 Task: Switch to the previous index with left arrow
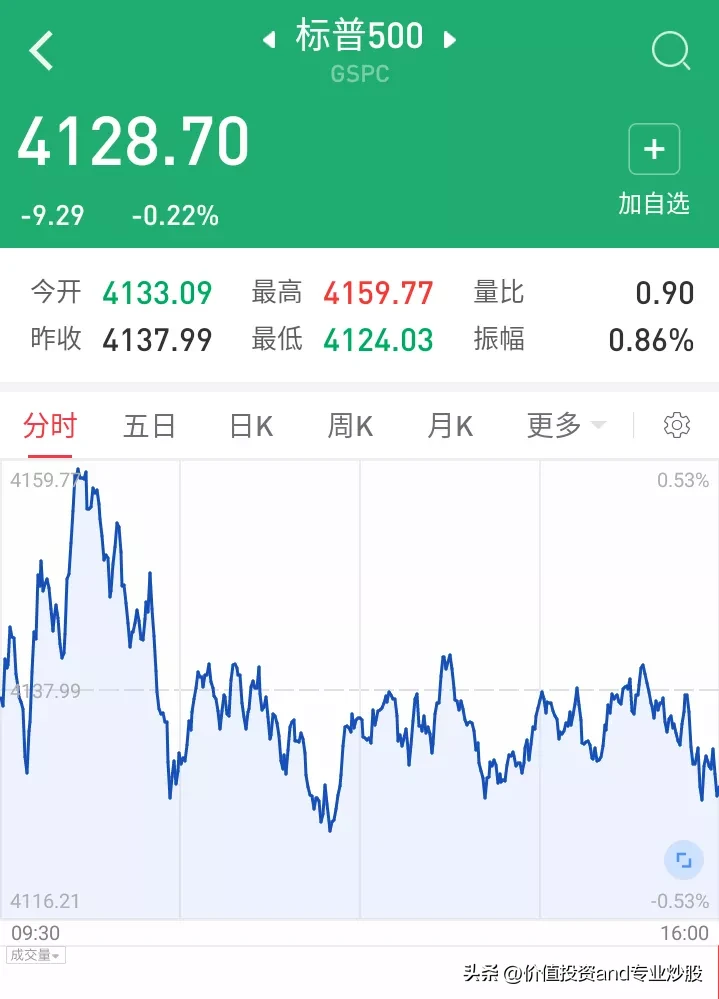[268, 40]
